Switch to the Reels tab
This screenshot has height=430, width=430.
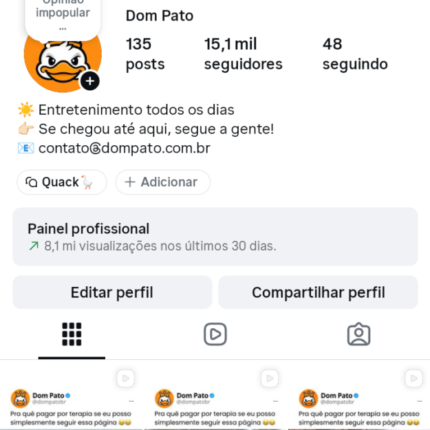pos(215,334)
